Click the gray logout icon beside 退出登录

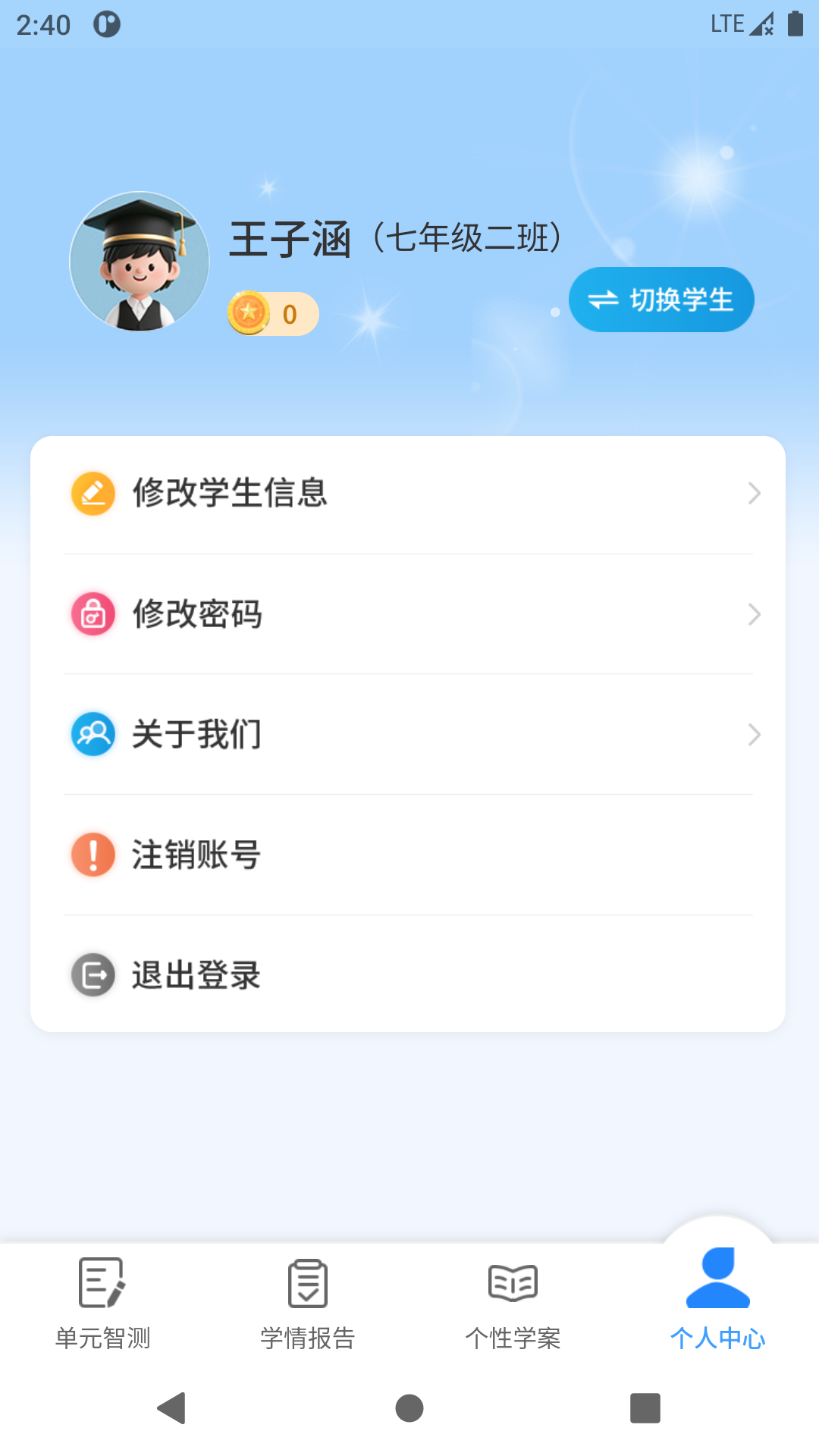92,975
